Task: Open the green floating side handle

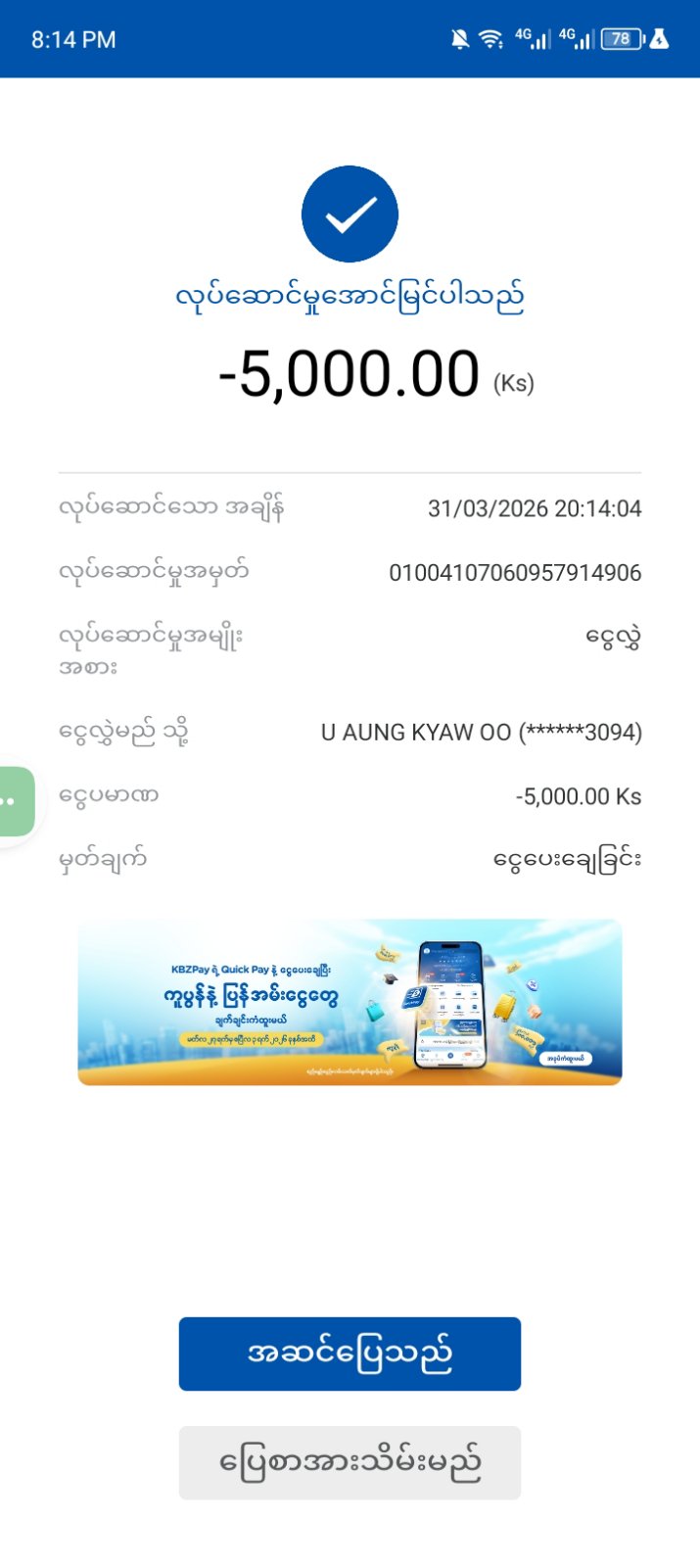Action: (x=15, y=801)
